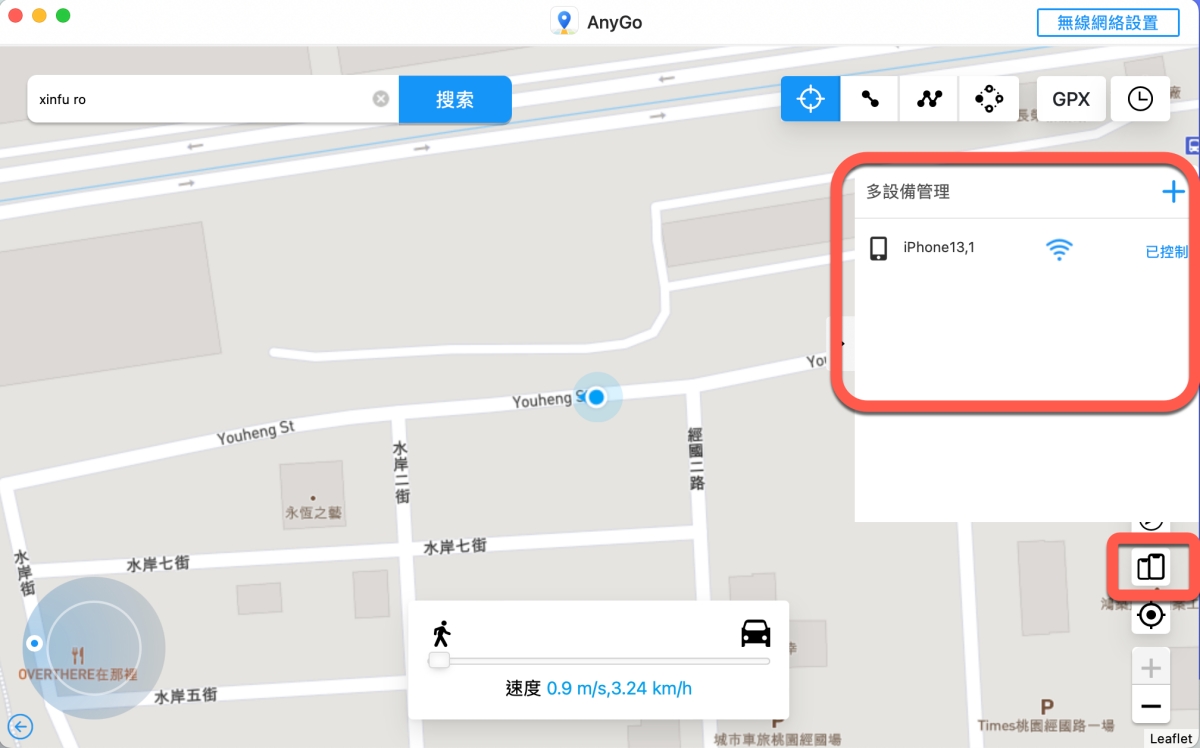Select two-spot route mode

pos(870,99)
